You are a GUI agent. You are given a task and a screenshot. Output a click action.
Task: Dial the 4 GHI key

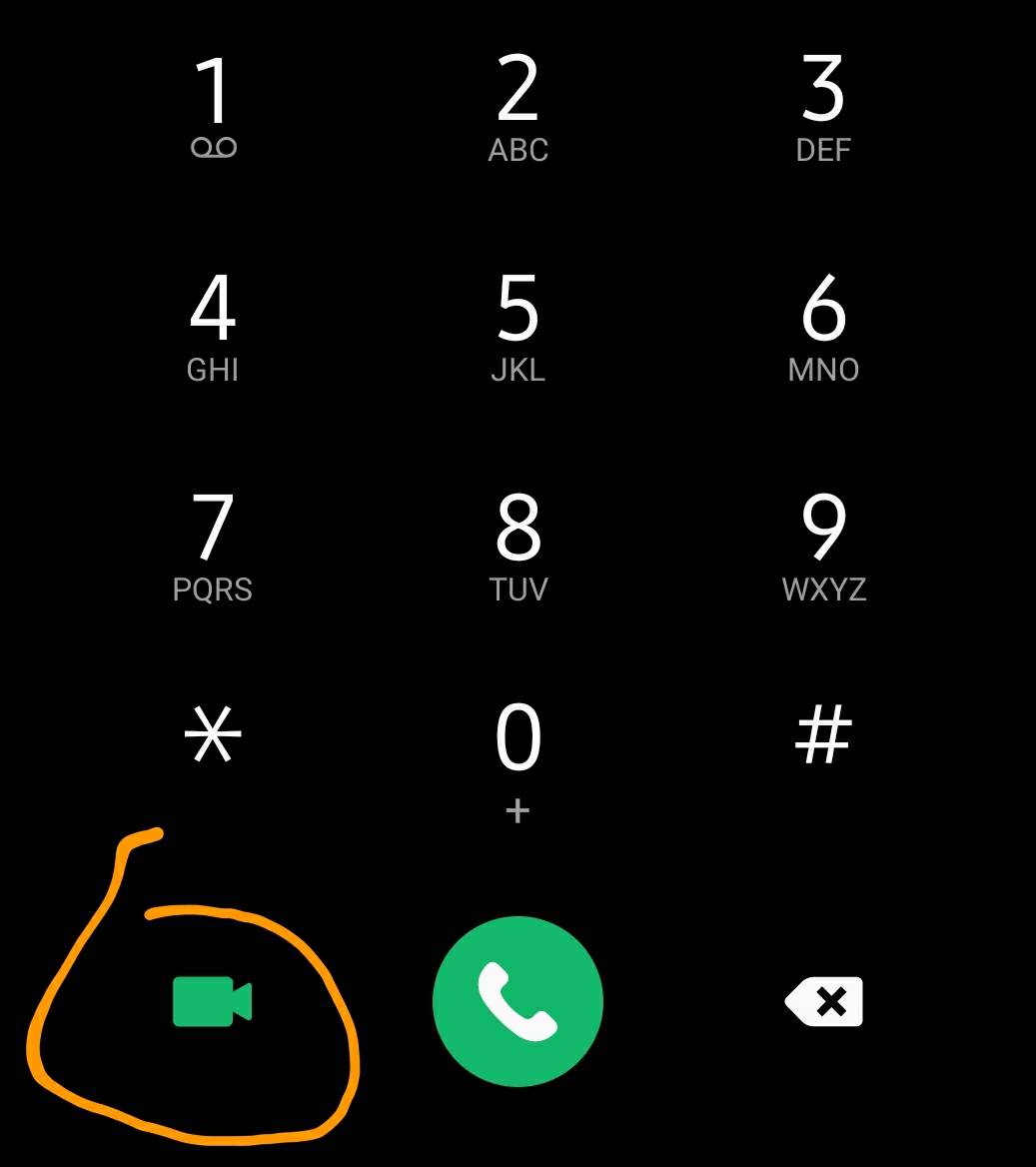tap(213, 325)
